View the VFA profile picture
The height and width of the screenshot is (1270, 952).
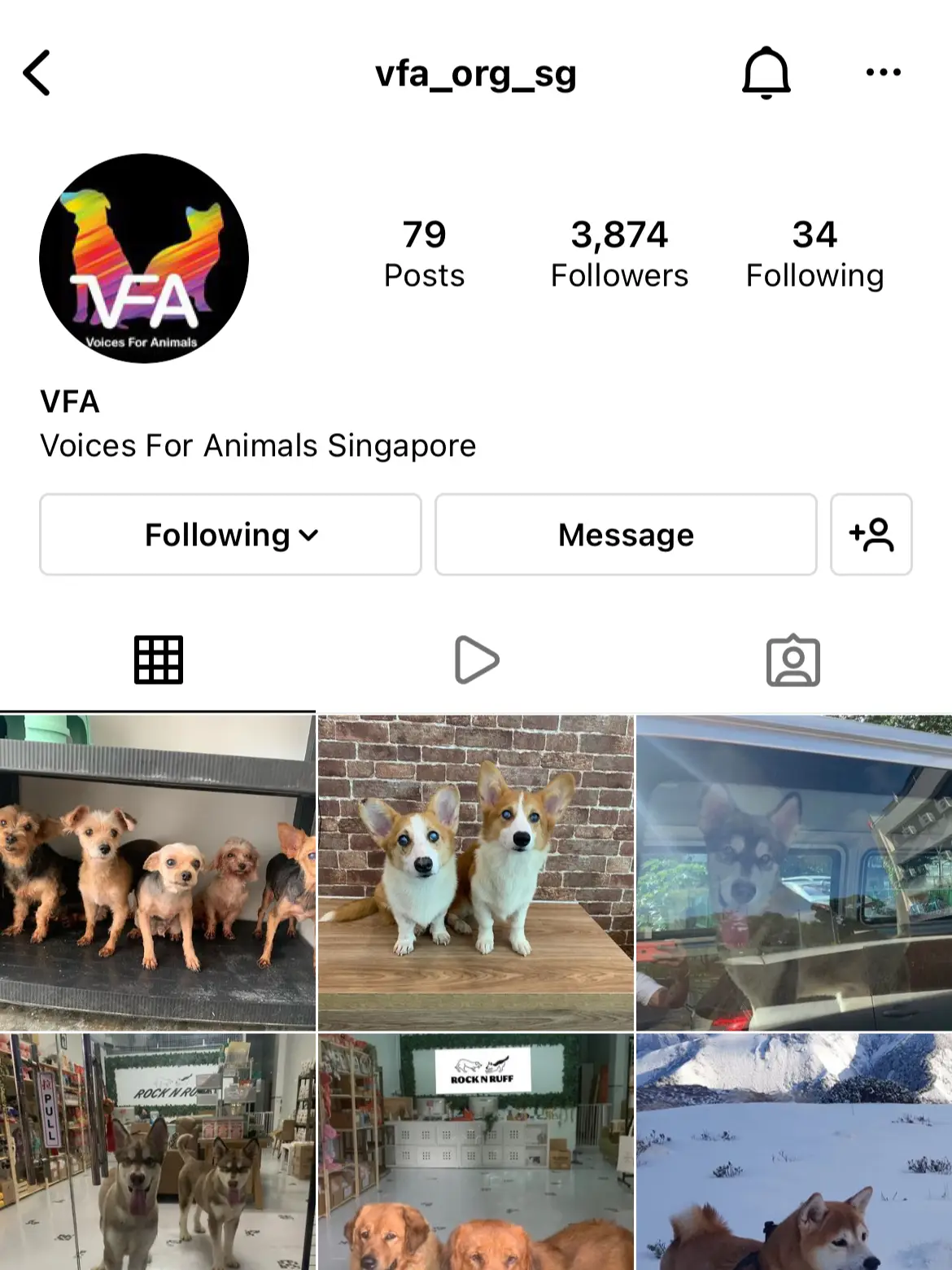144,258
